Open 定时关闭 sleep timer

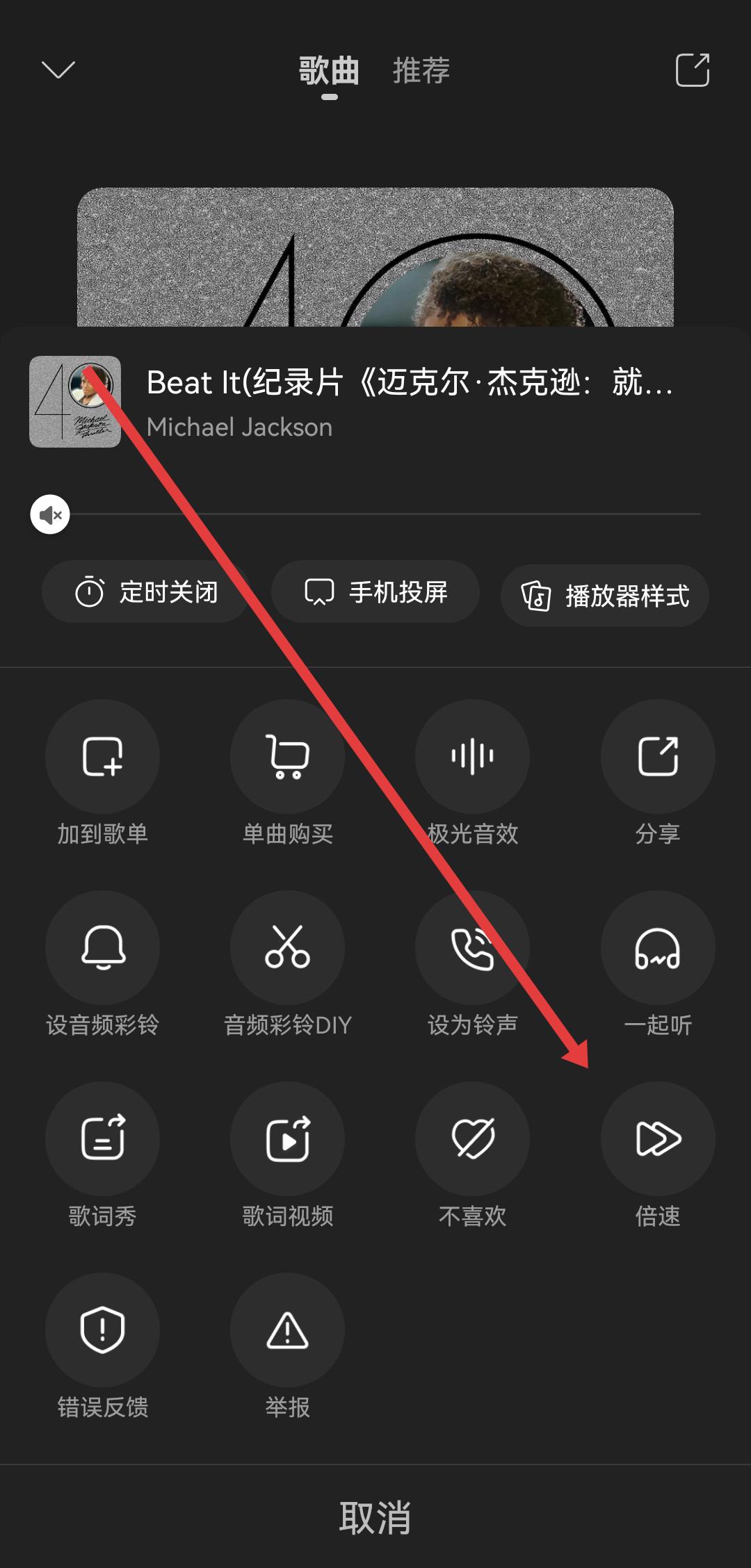click(x=146, y=592)
